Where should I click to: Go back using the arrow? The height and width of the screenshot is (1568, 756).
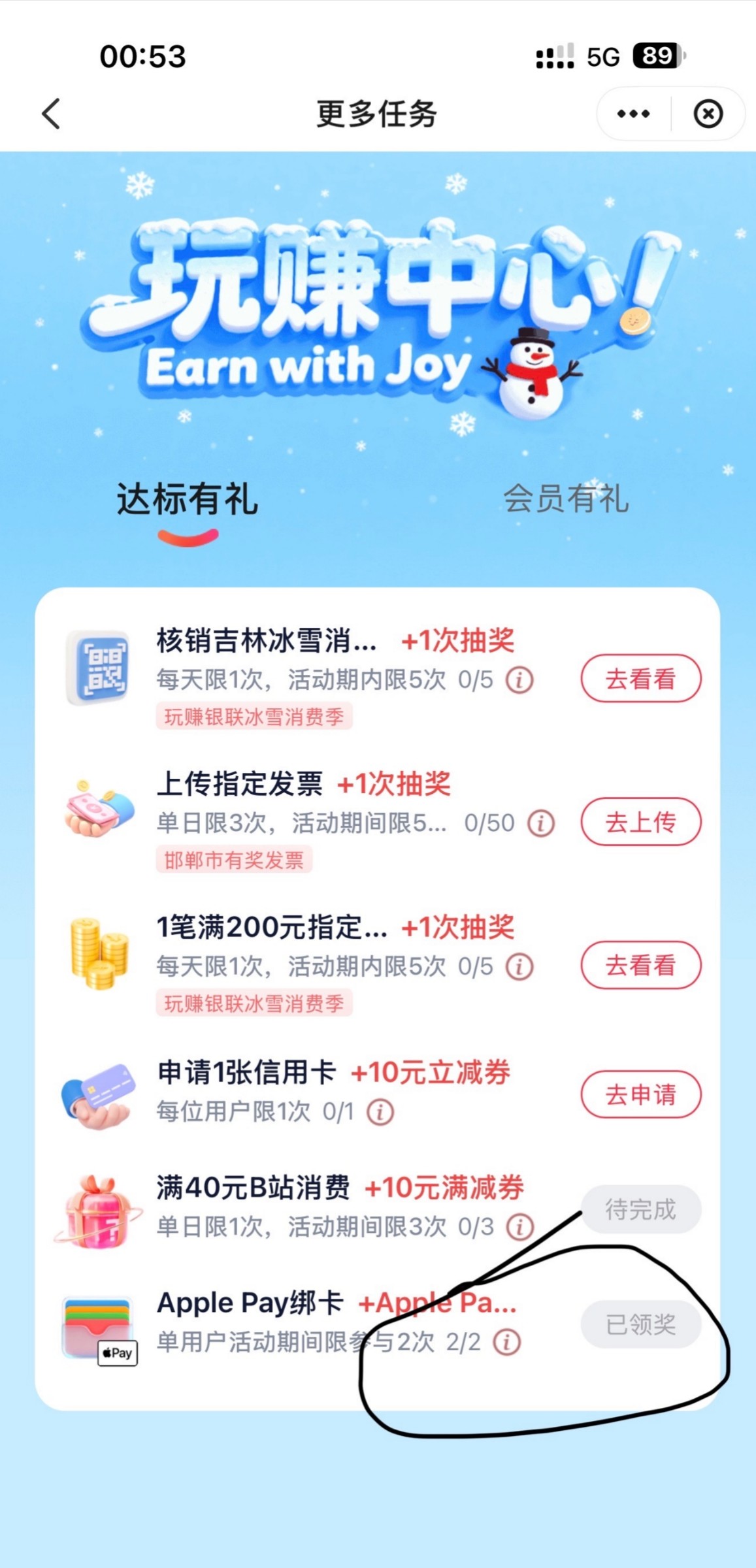pyautogui.click(x=51, y=114)
